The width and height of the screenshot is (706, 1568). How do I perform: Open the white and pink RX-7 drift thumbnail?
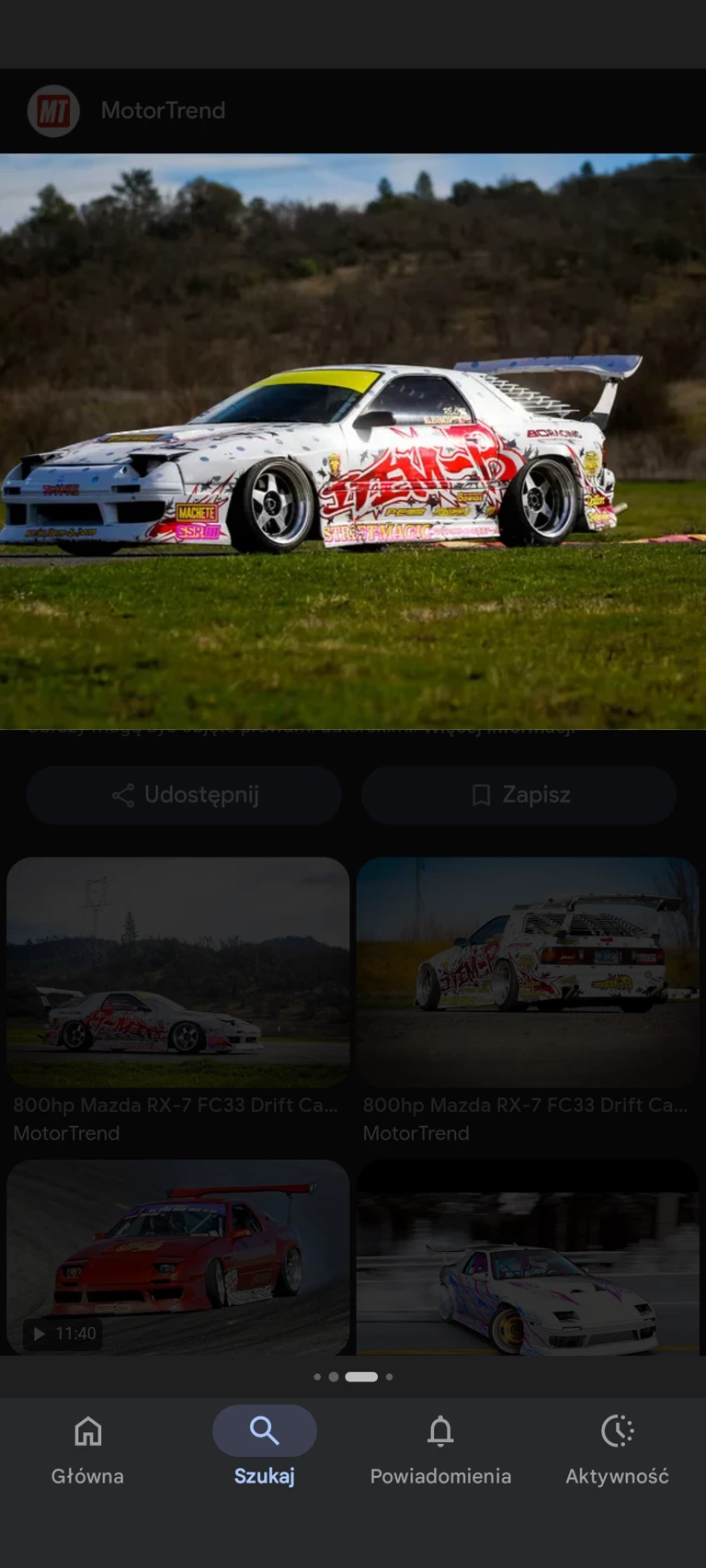[528, 1256]
